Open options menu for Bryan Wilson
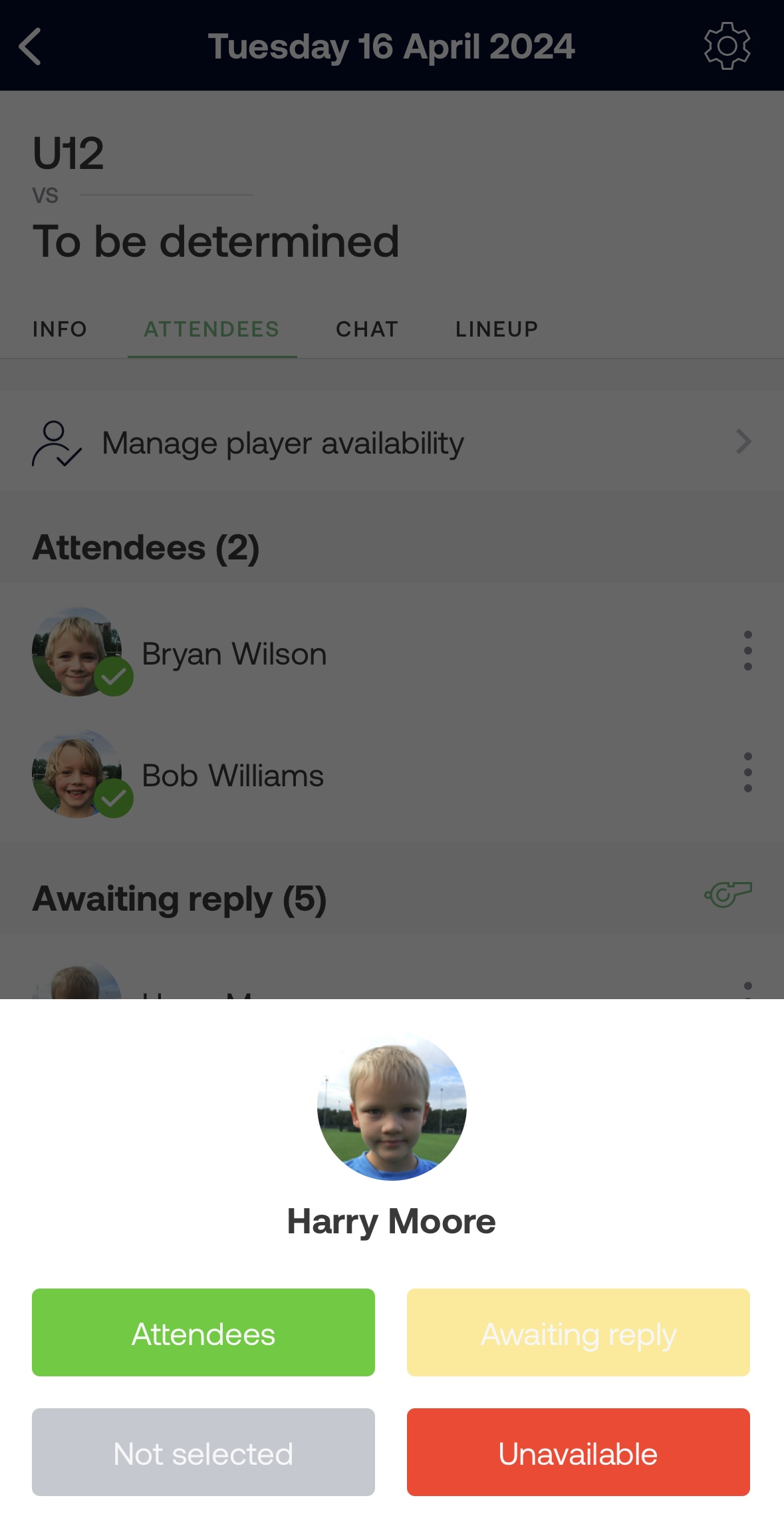Viewport: 784px width, 1532px height. [747, 651]
